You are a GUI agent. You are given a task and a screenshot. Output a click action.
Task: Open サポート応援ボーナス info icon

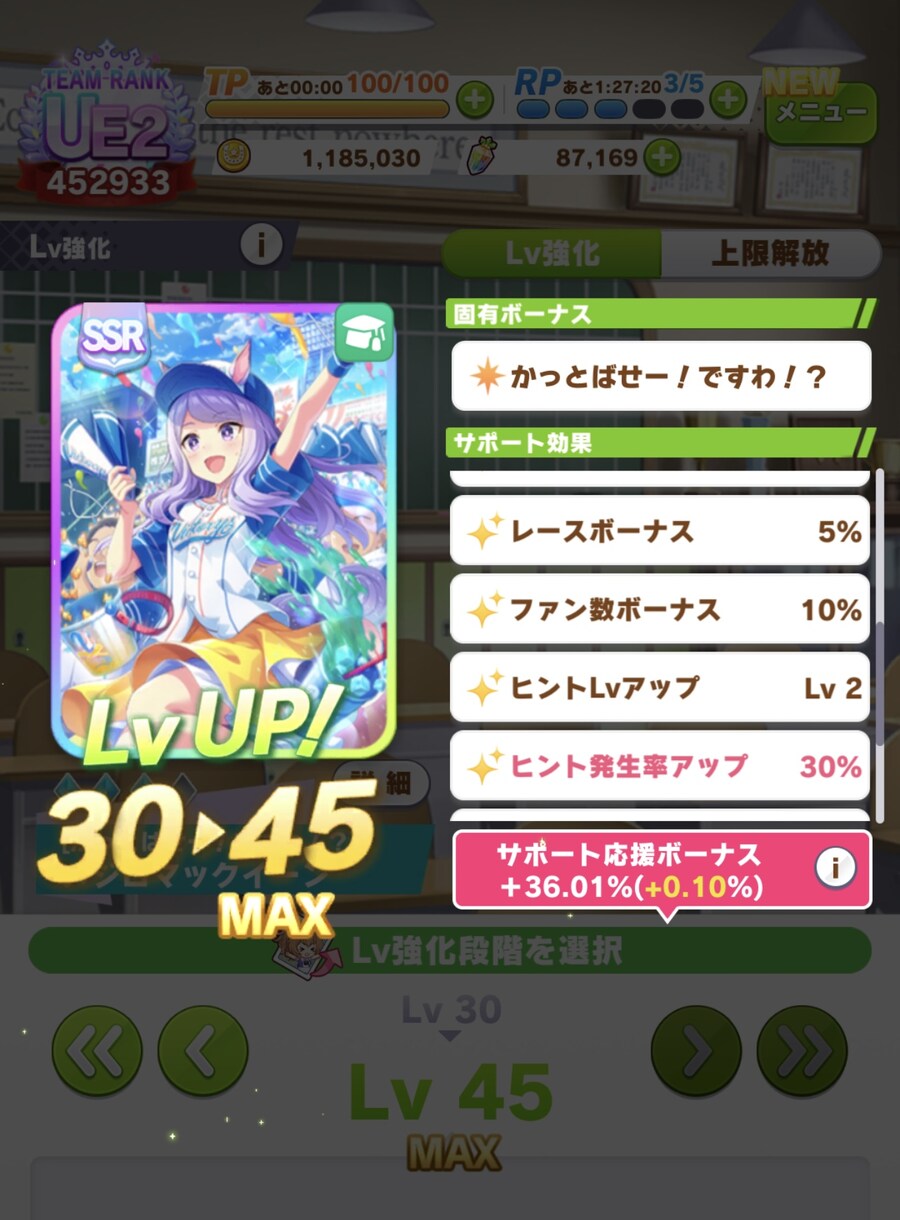[835, 868]
